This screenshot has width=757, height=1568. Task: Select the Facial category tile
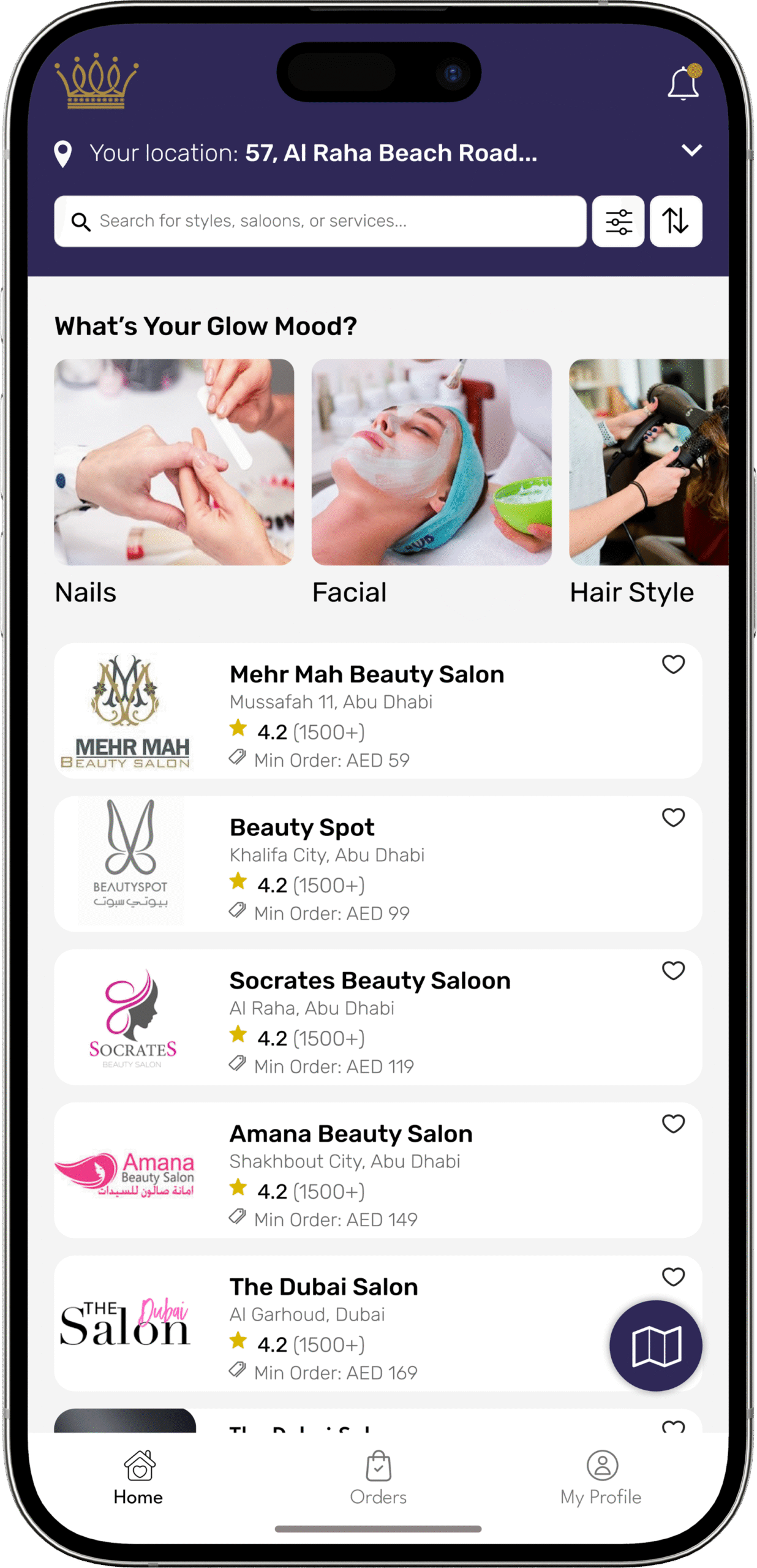pyautogui.click(x=431, y=462)
